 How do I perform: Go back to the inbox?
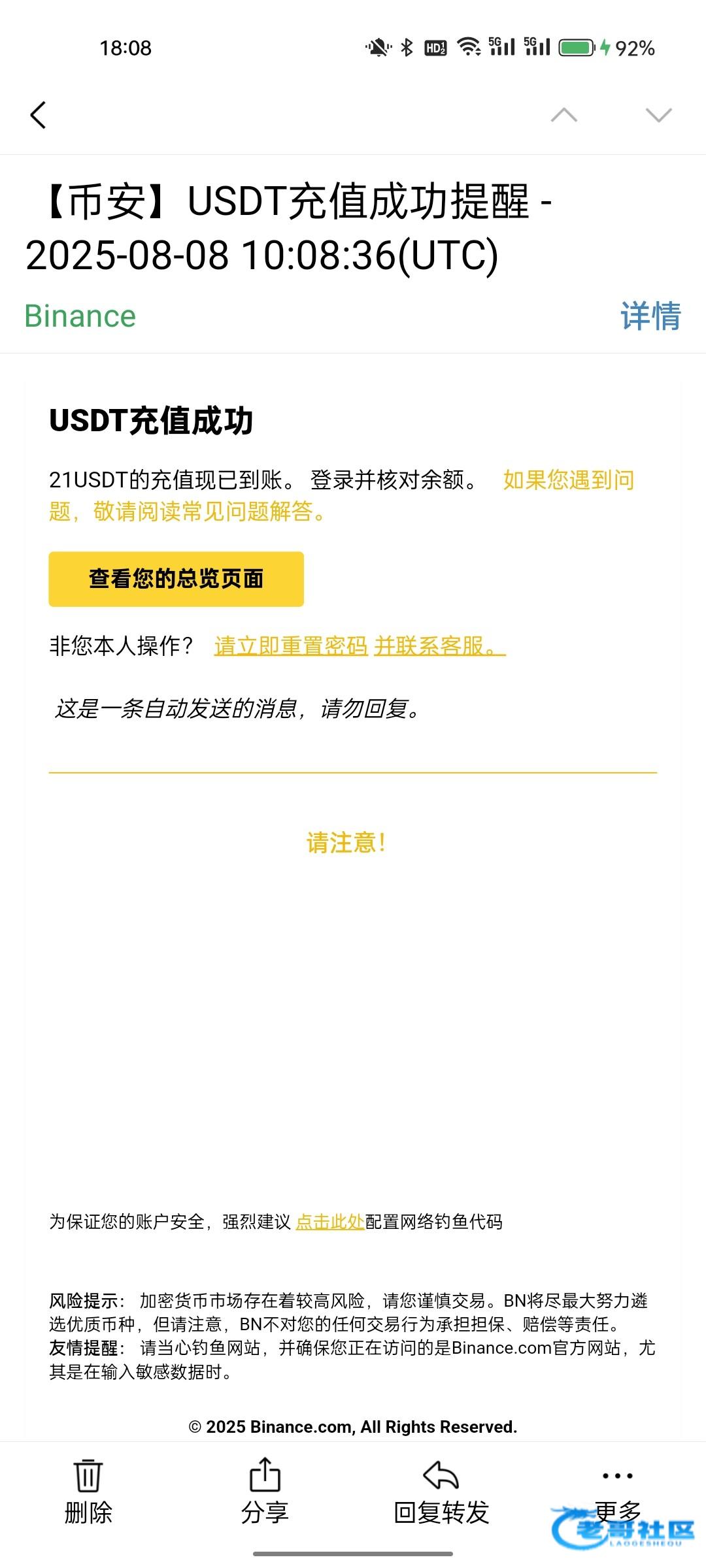[38, 115]
